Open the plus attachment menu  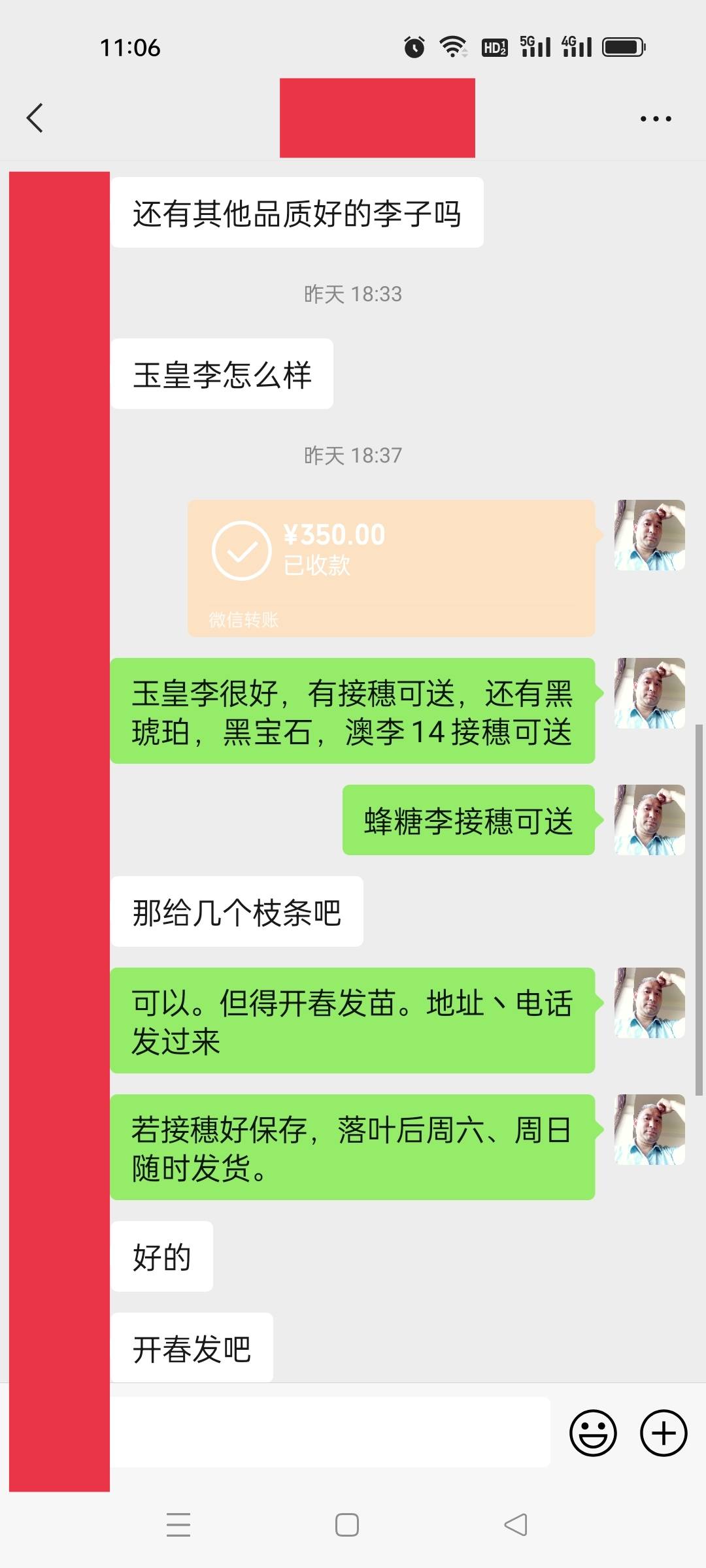tap(663, 1433)
